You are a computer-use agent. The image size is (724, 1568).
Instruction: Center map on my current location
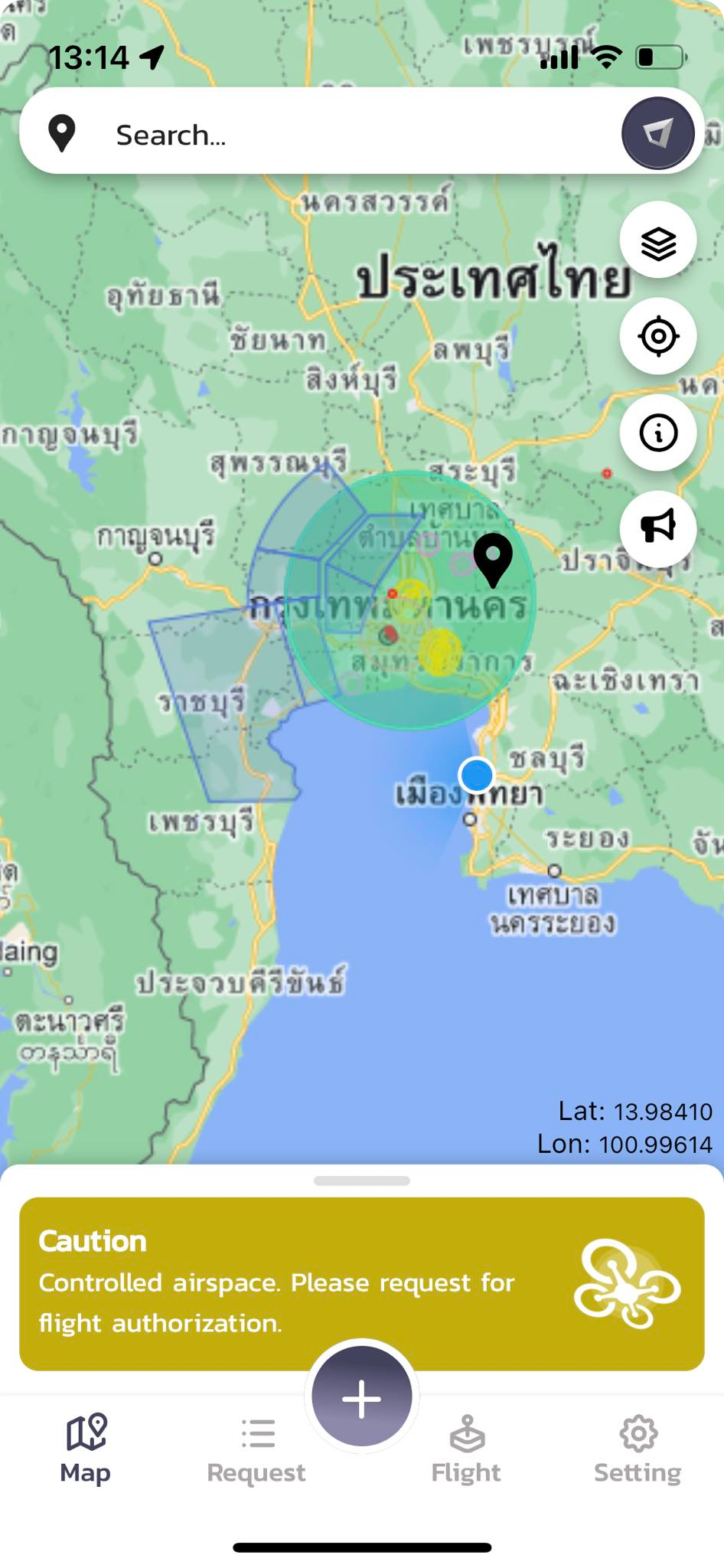pos(657,336)
